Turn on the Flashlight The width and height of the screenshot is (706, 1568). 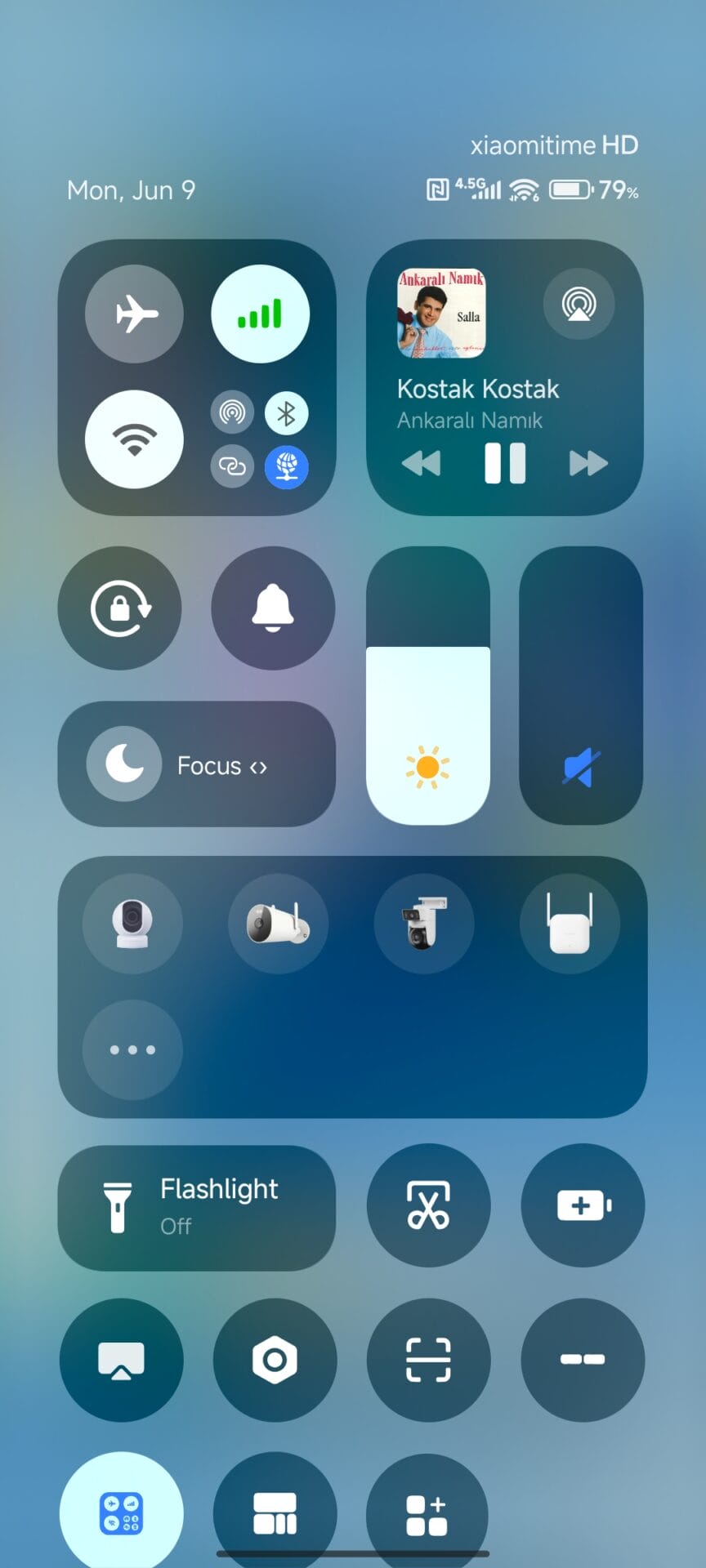196,1207
